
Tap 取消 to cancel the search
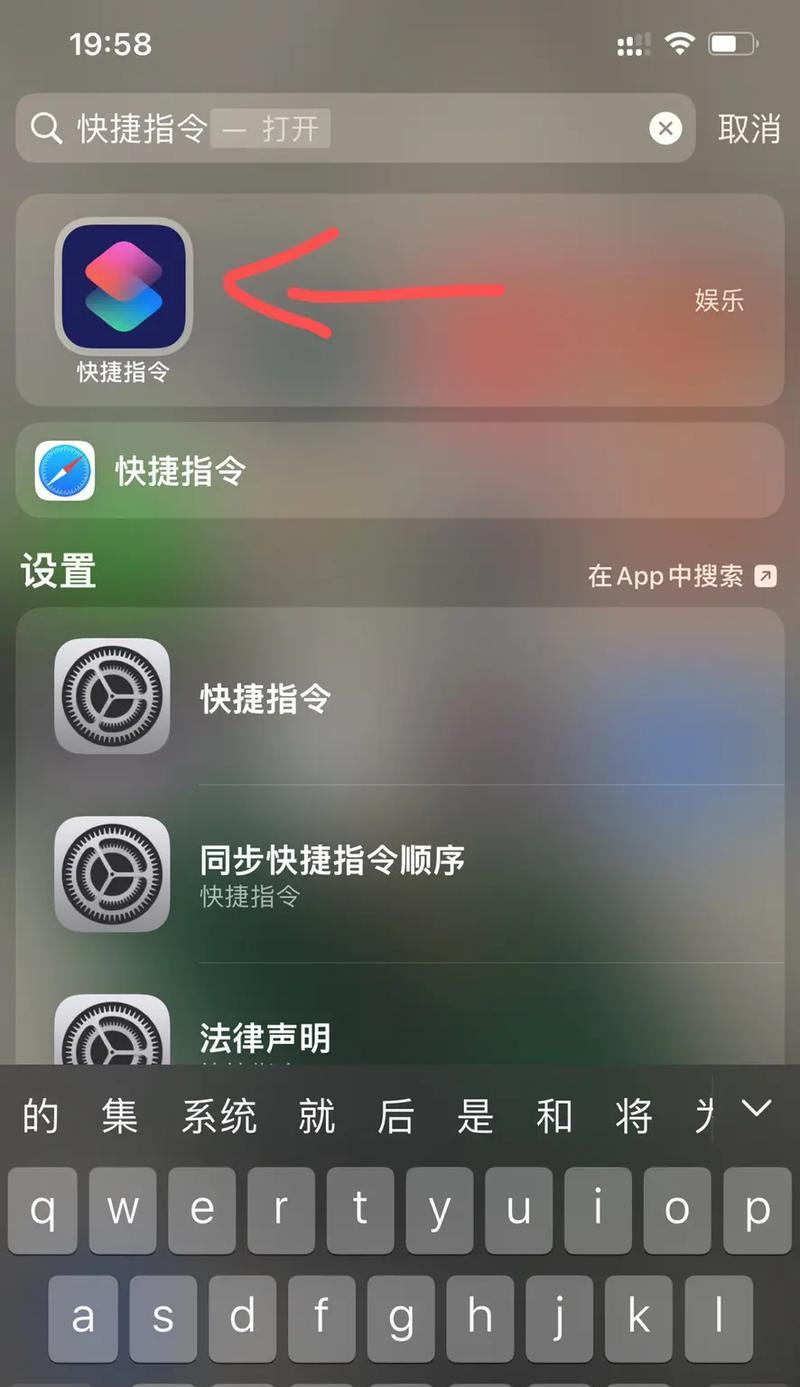point(748,128)
